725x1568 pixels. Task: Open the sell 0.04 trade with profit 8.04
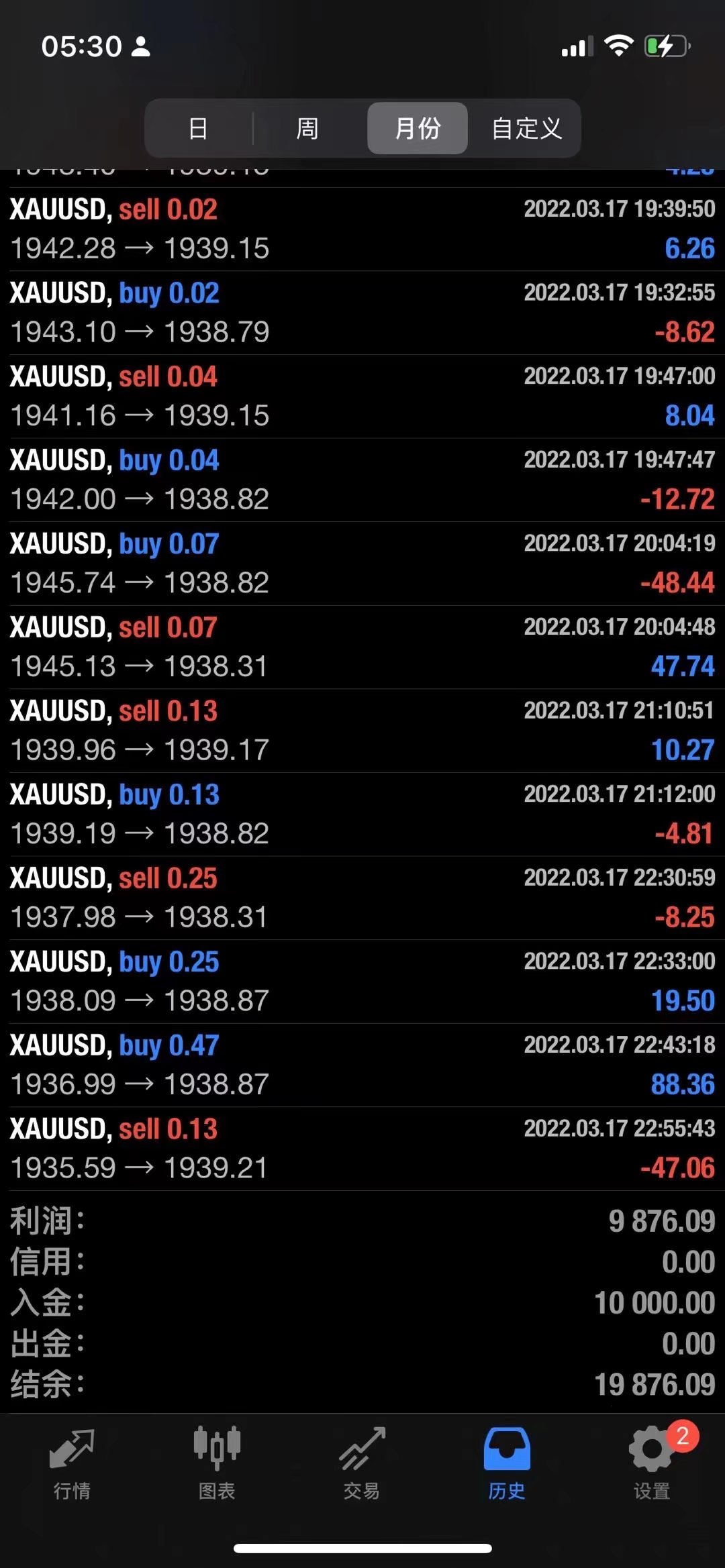[362, 397]
